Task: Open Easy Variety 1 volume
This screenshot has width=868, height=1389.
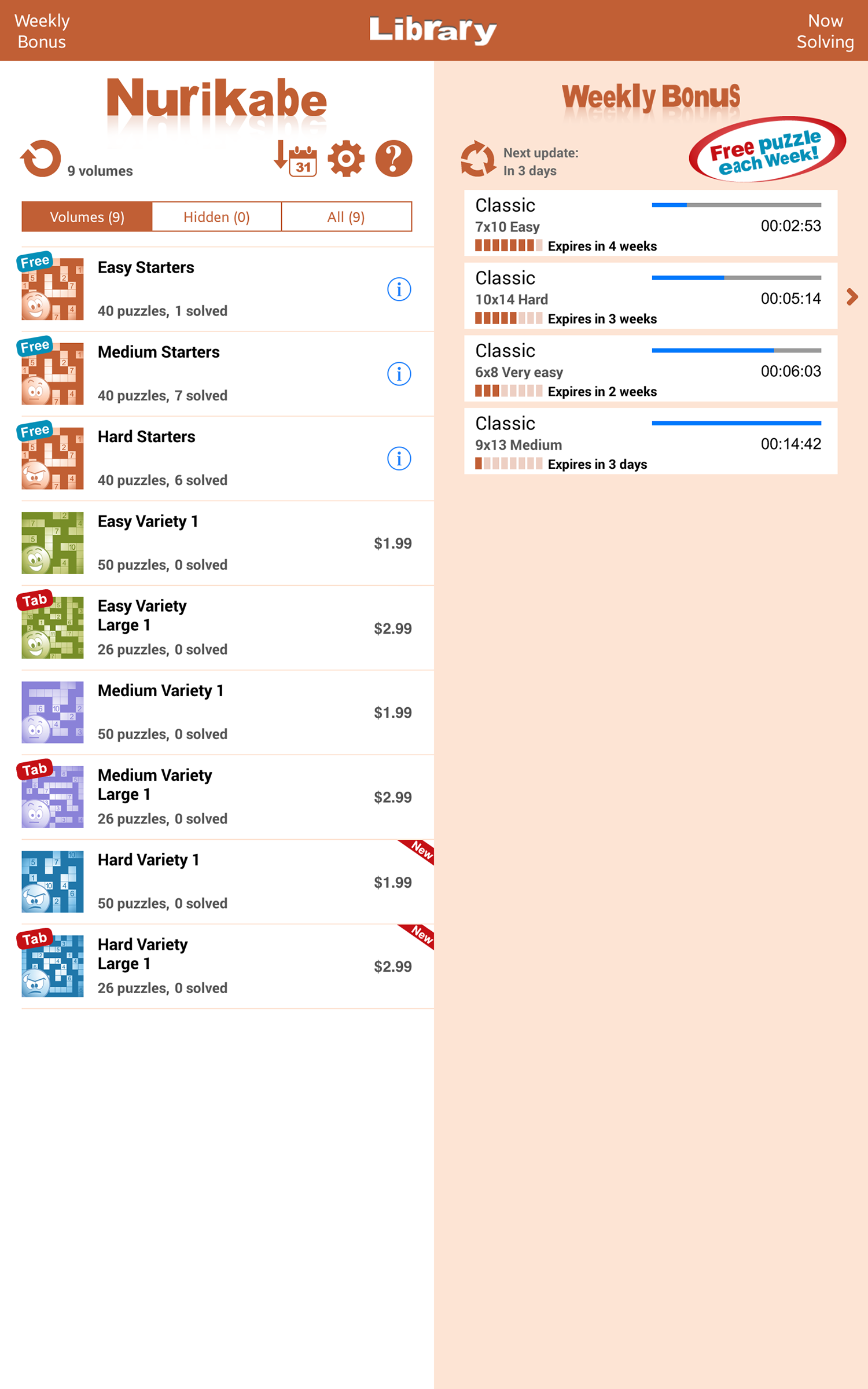Action: [x=174, y=543]
